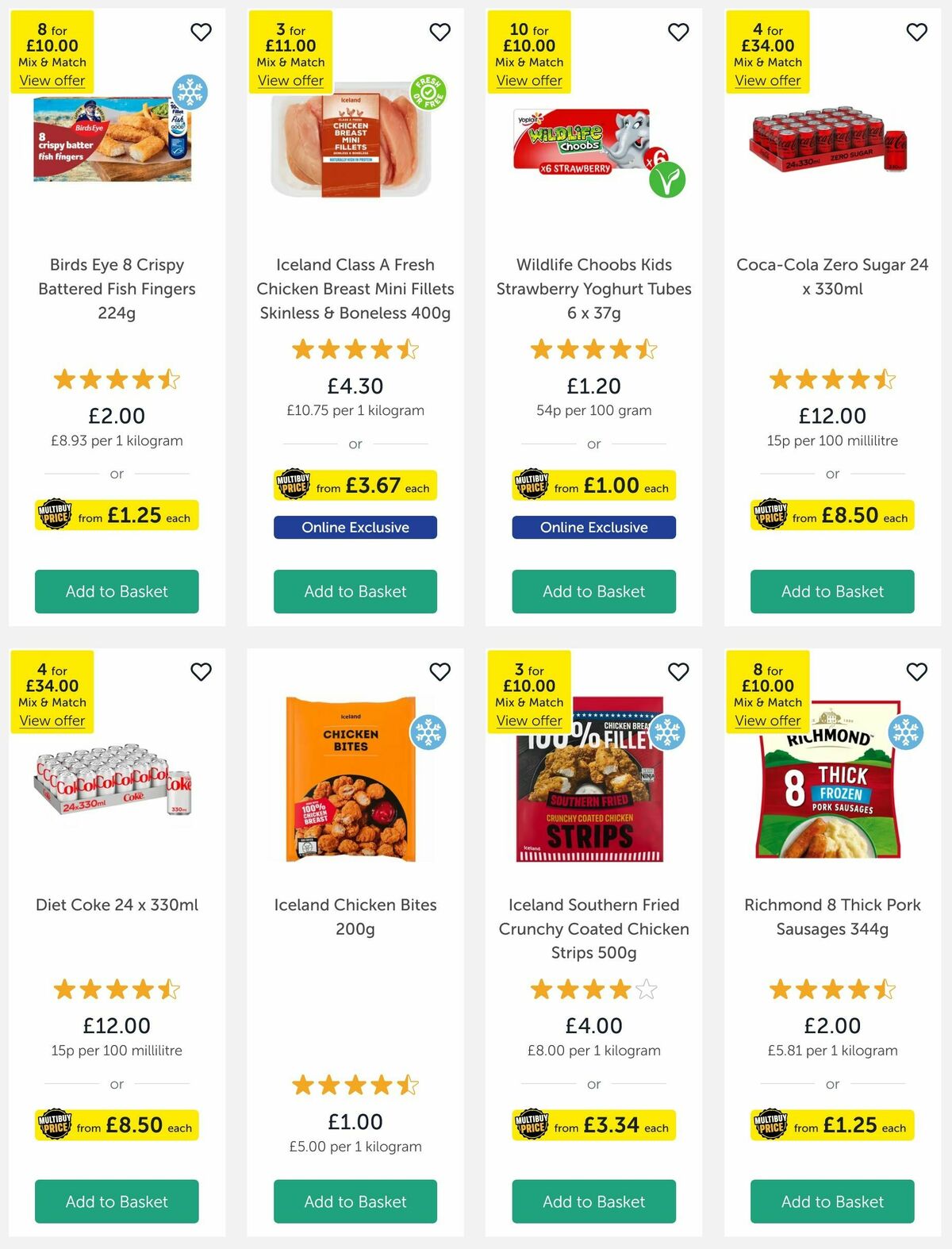Click the Richmond 8 Thick Pork Sausages title

[x=832, y=917]
